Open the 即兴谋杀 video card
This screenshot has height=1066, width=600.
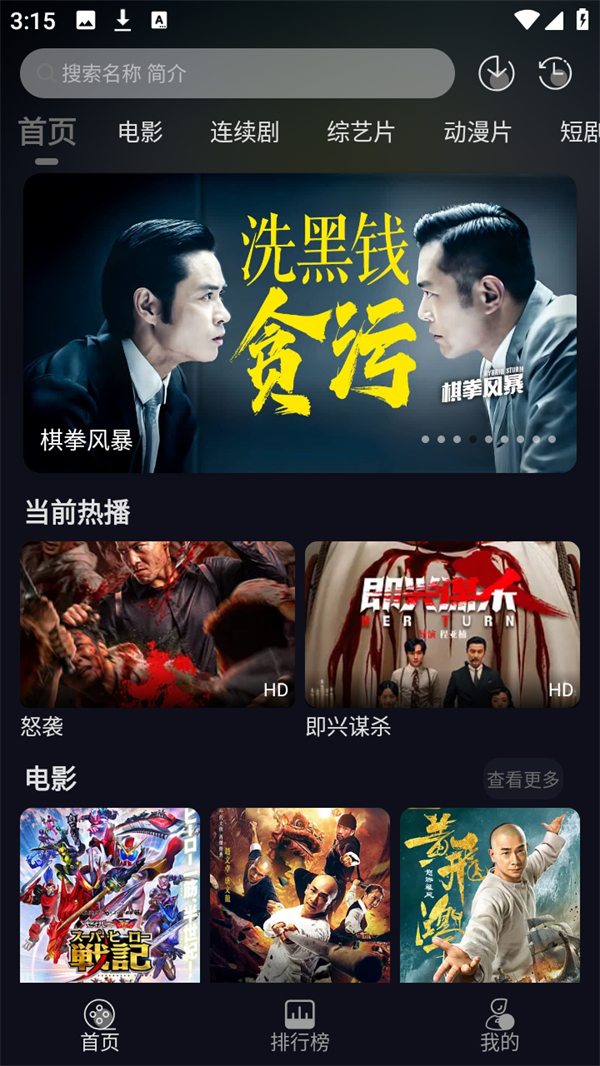[x=442, y=625]
